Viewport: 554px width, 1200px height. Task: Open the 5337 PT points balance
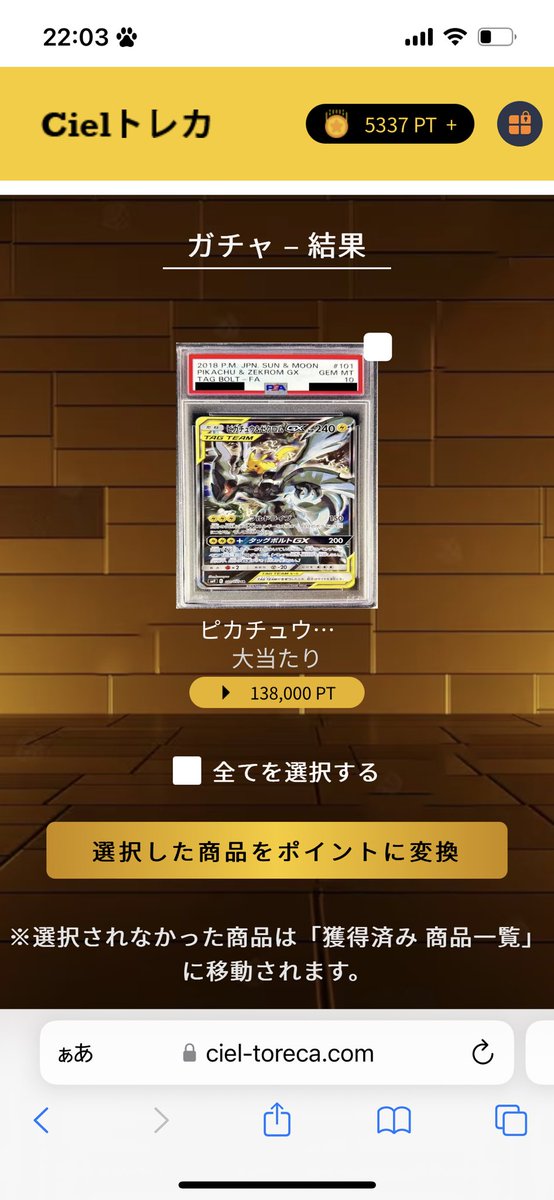[390, 124]
